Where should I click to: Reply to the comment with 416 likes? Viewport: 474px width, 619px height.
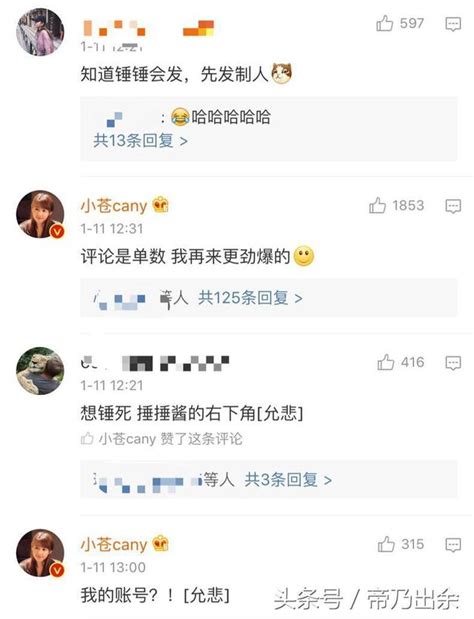pyautogui.click(x=453, y=363)
